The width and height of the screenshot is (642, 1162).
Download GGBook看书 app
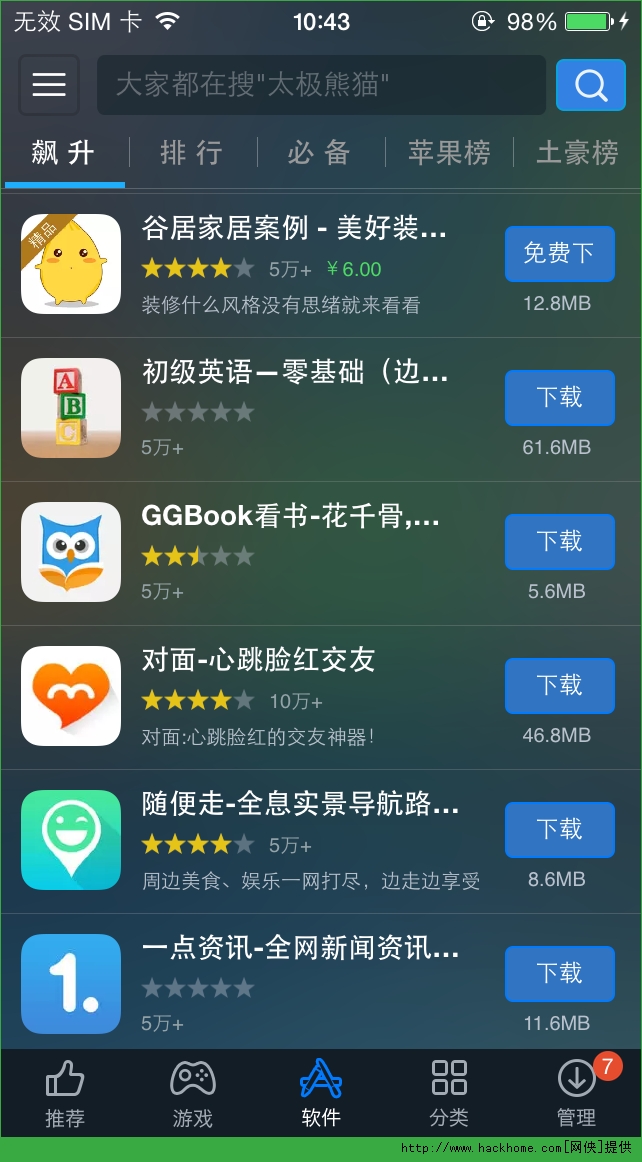[559, 542]
